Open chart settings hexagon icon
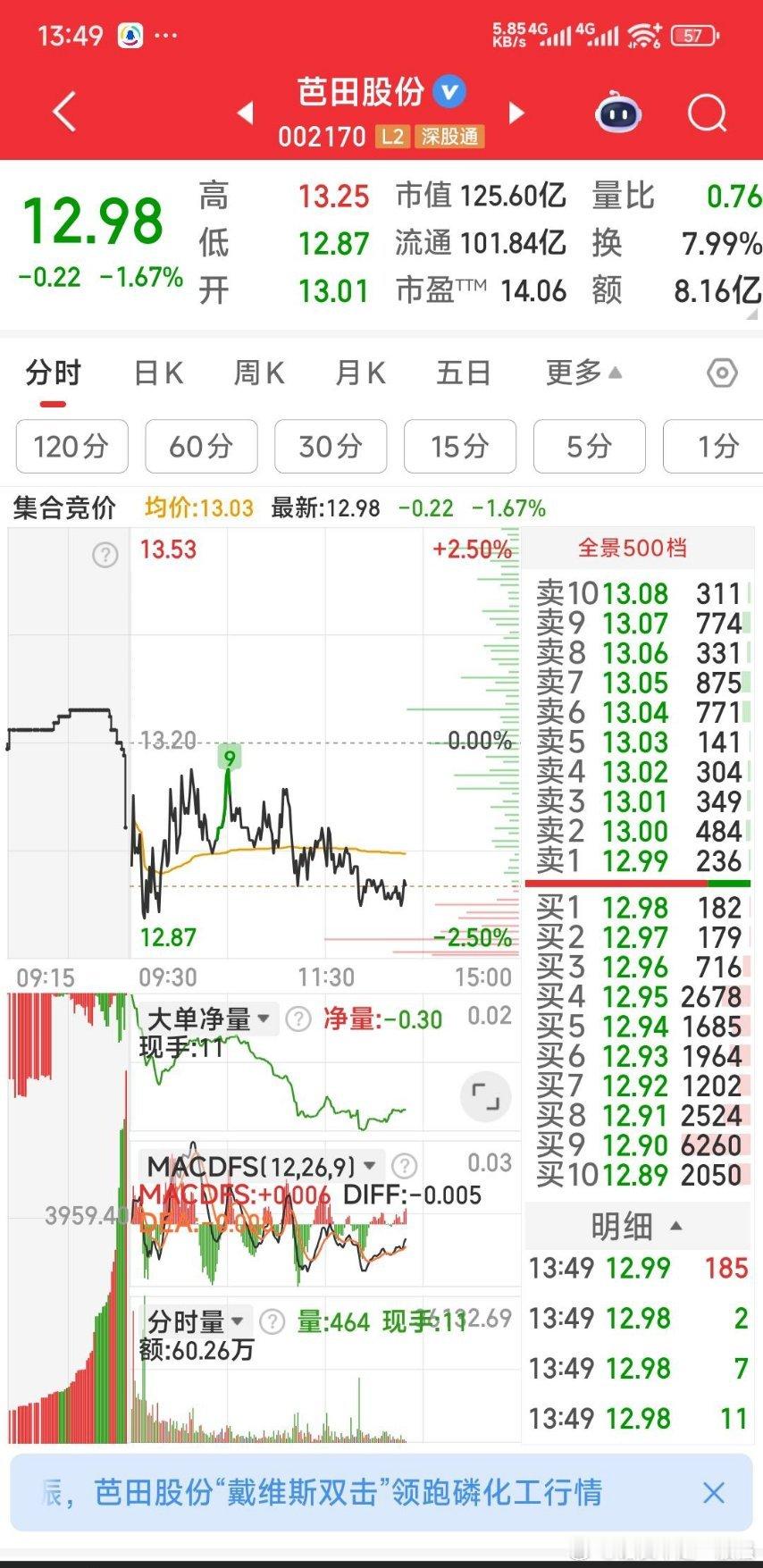The width and height of the screenshot is (763, 1568). pyautogui.click(x=722, y=373)
